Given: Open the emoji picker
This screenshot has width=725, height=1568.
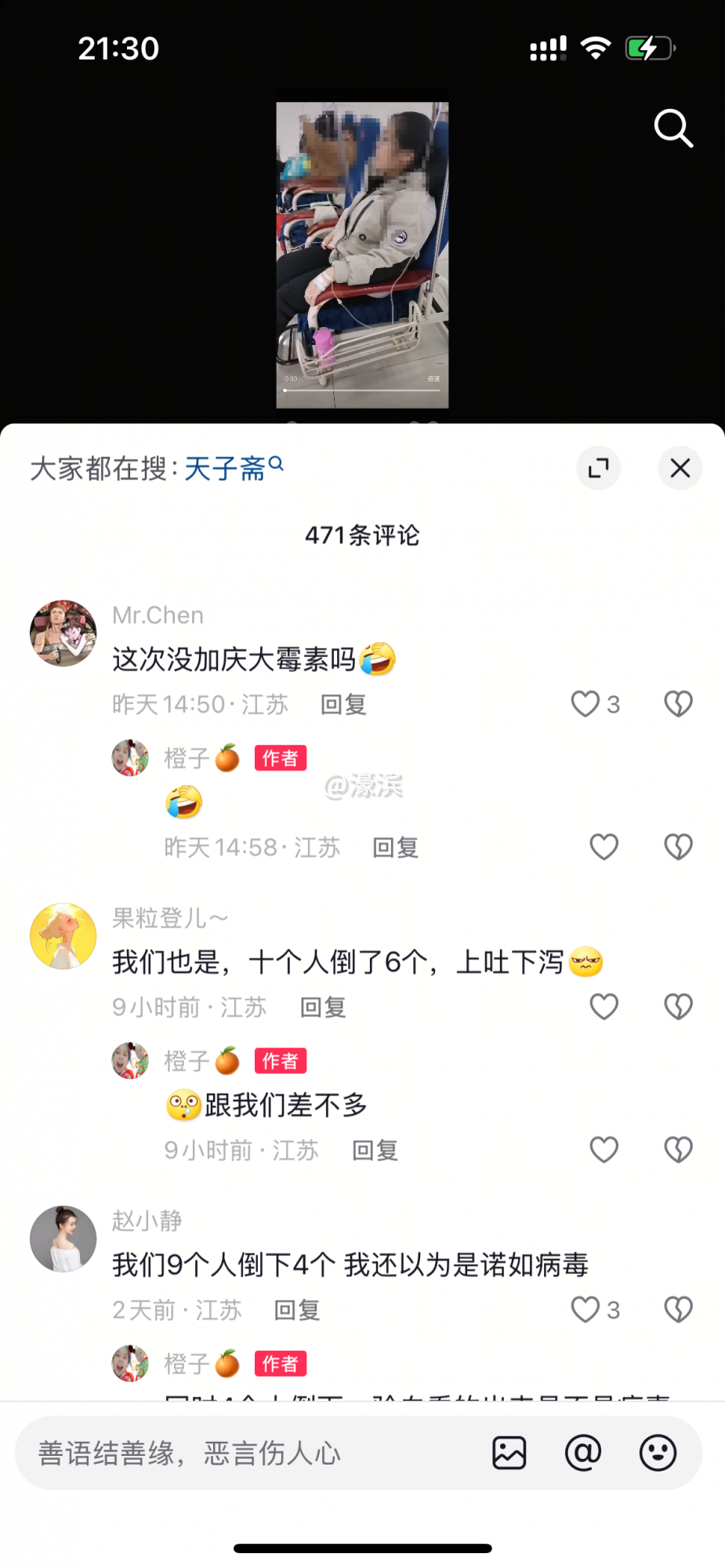Looking at the screenshot, I should tap(658, 1453).
